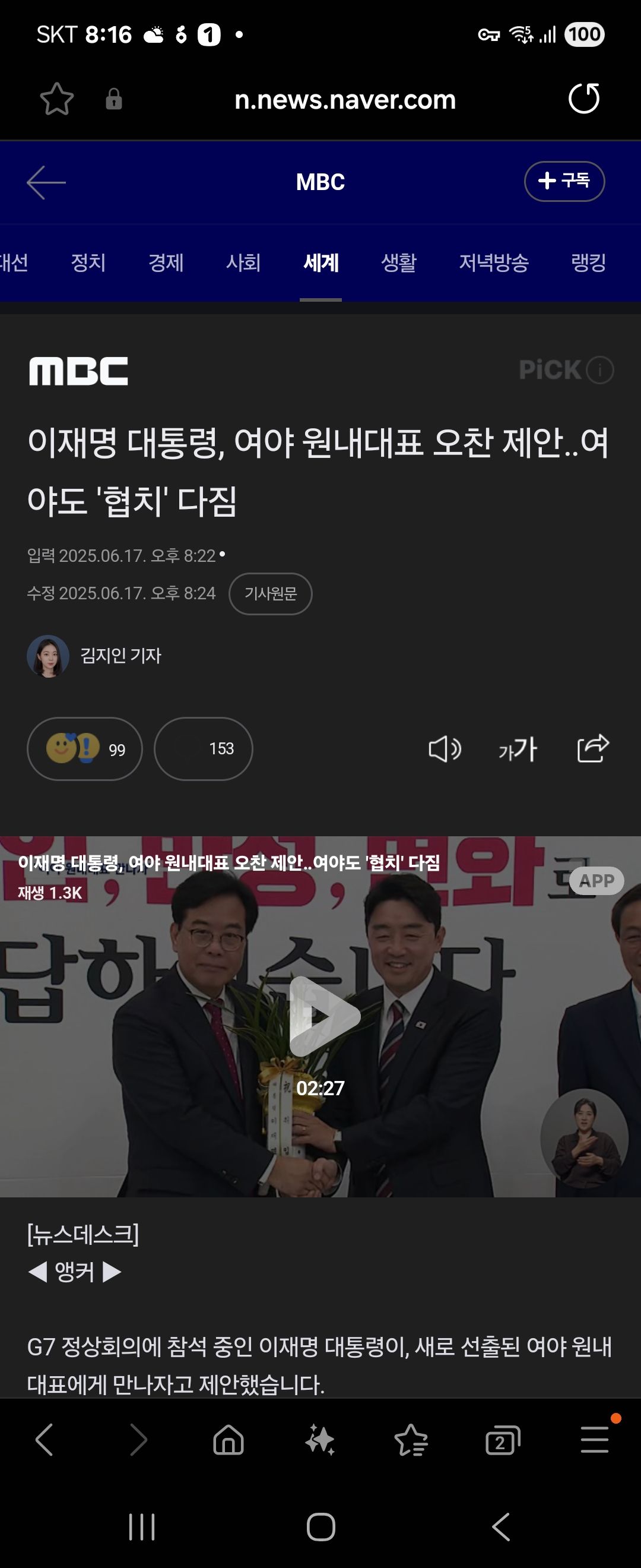Open the reactions button showing 99

[84, 749]
